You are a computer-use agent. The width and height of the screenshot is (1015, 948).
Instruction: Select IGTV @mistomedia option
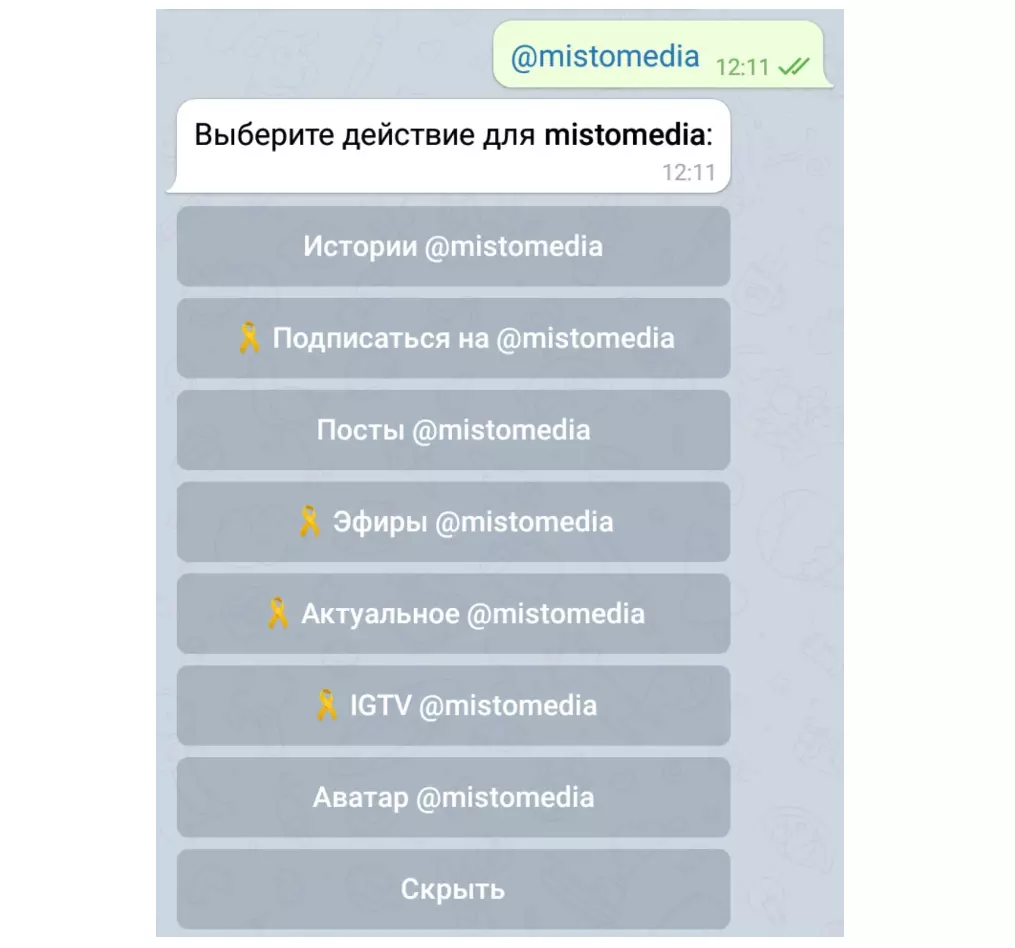pyautogui.click(x=453, y=706)
